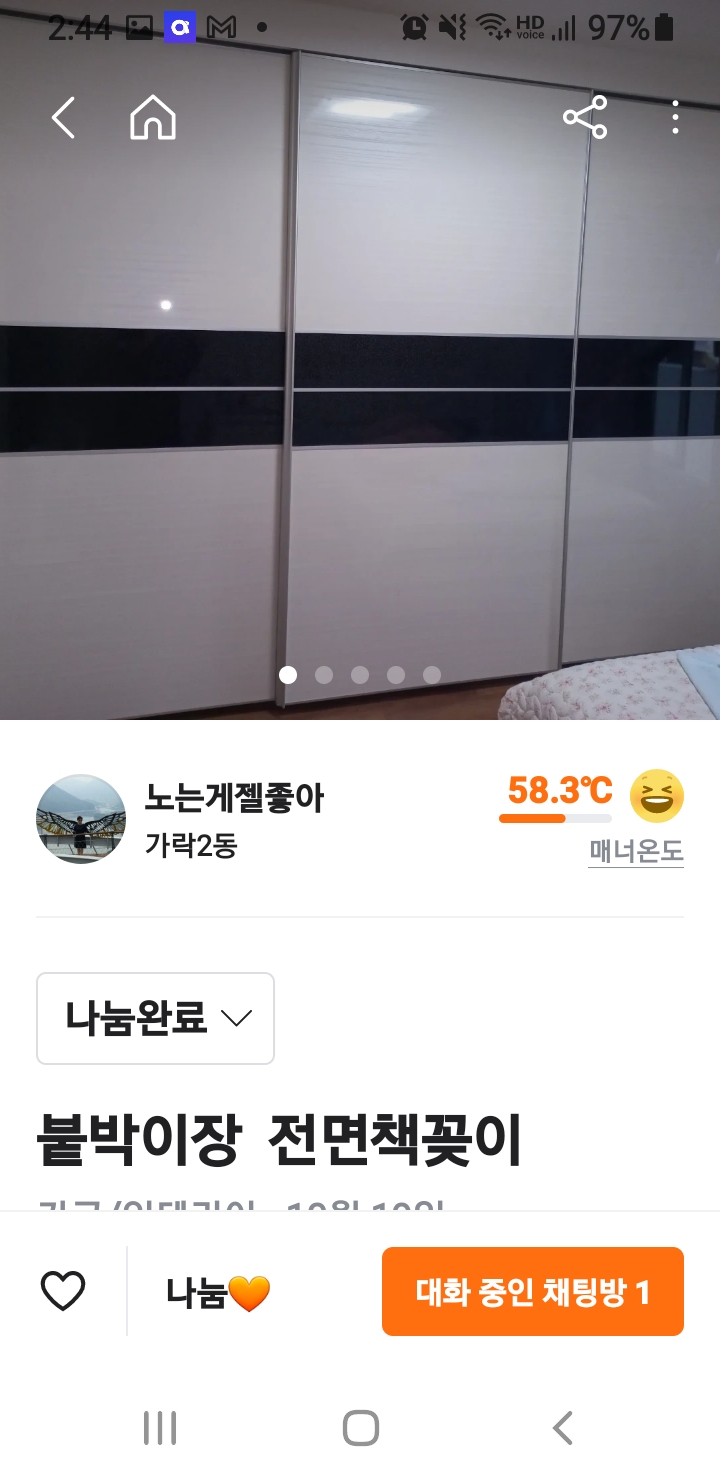
Task: Open 대화 중인 채팅방 1
Action: [532, 1291]
